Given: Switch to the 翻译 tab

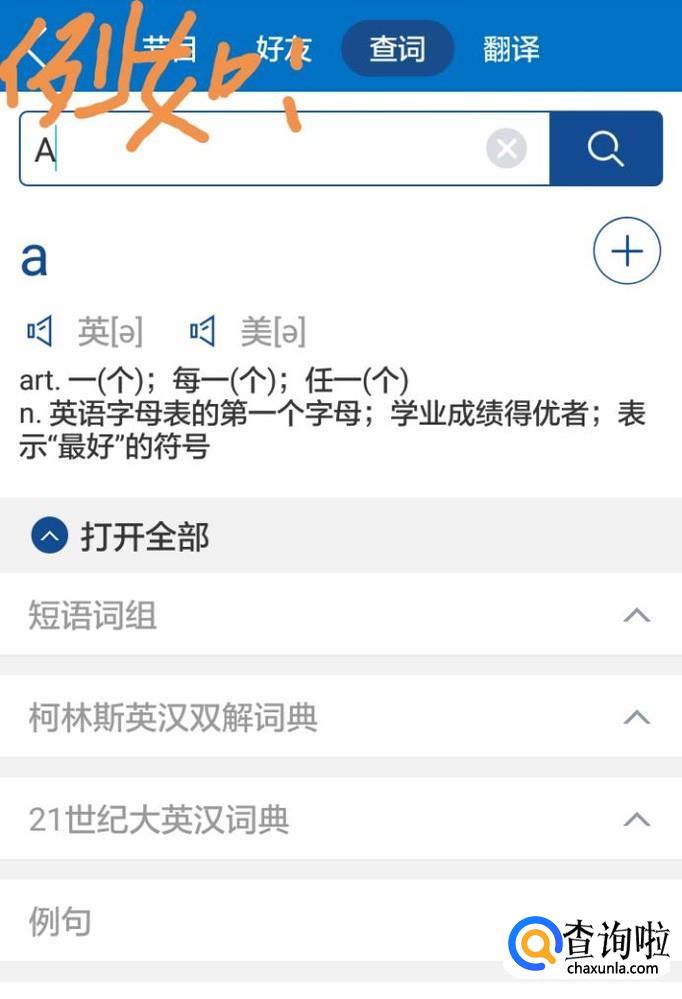Looking at the screenshot, I should tap(511, 49).
